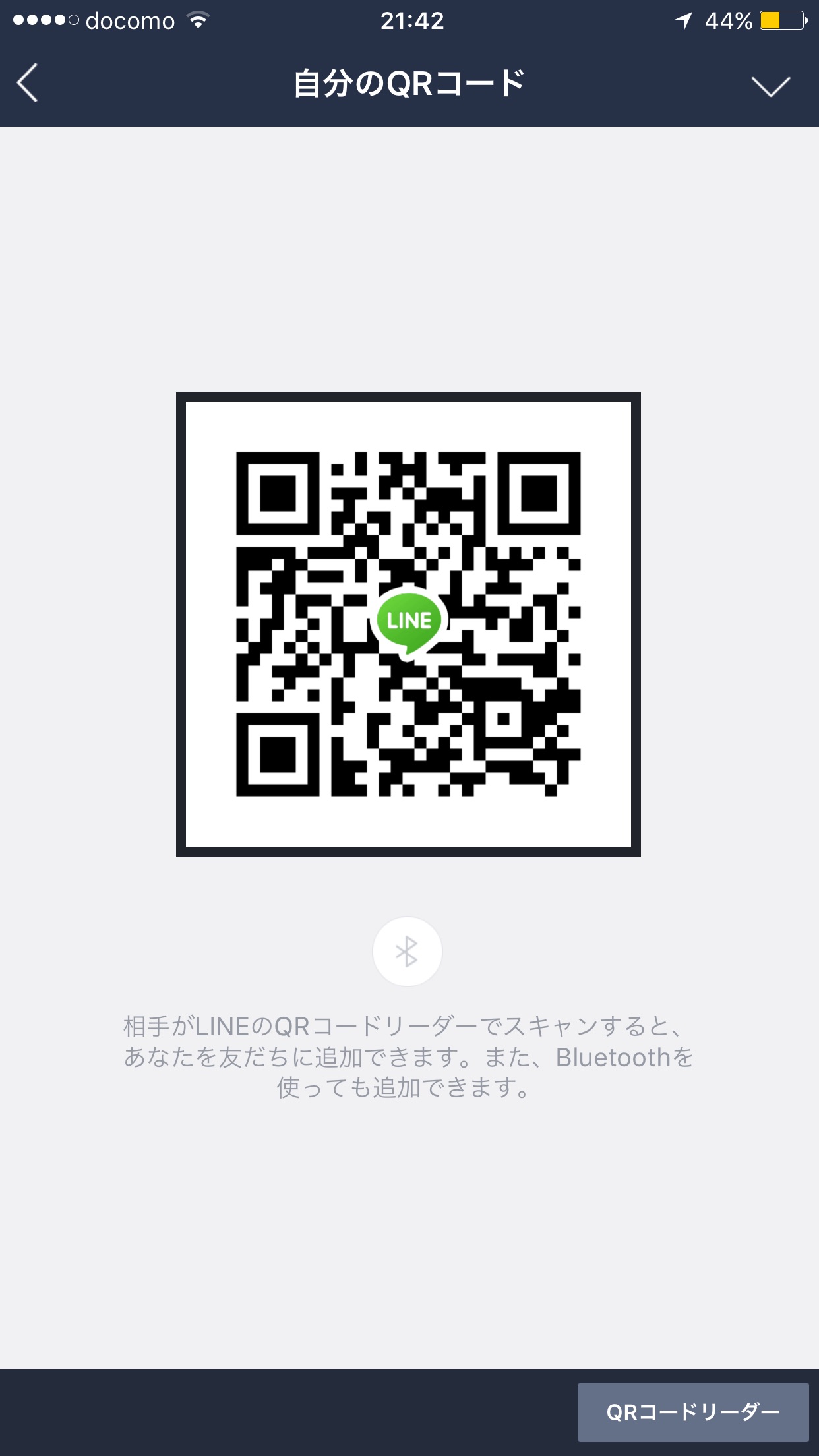Go back using the top-left arrow

(28, 83)
